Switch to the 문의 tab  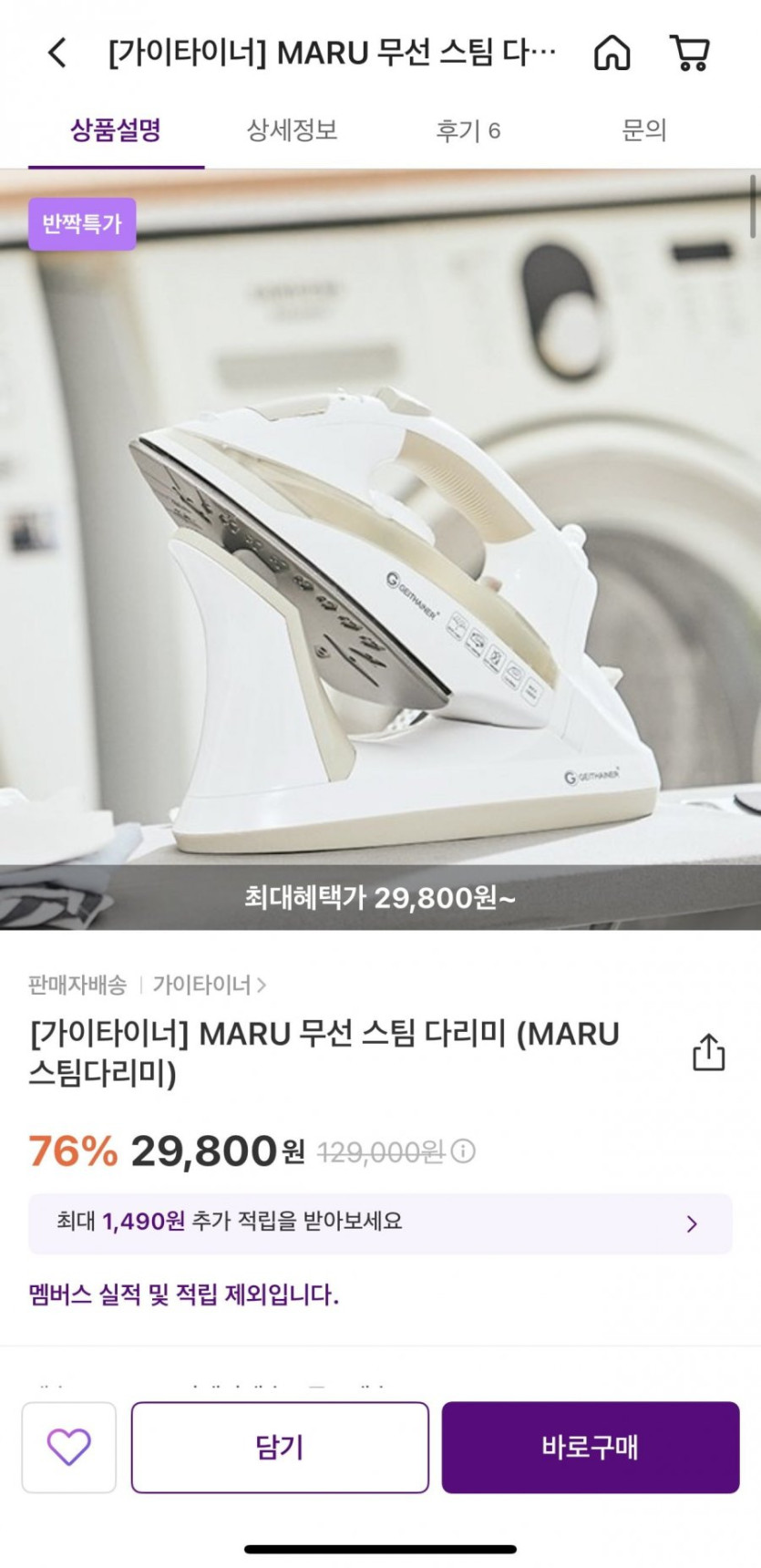643,130
